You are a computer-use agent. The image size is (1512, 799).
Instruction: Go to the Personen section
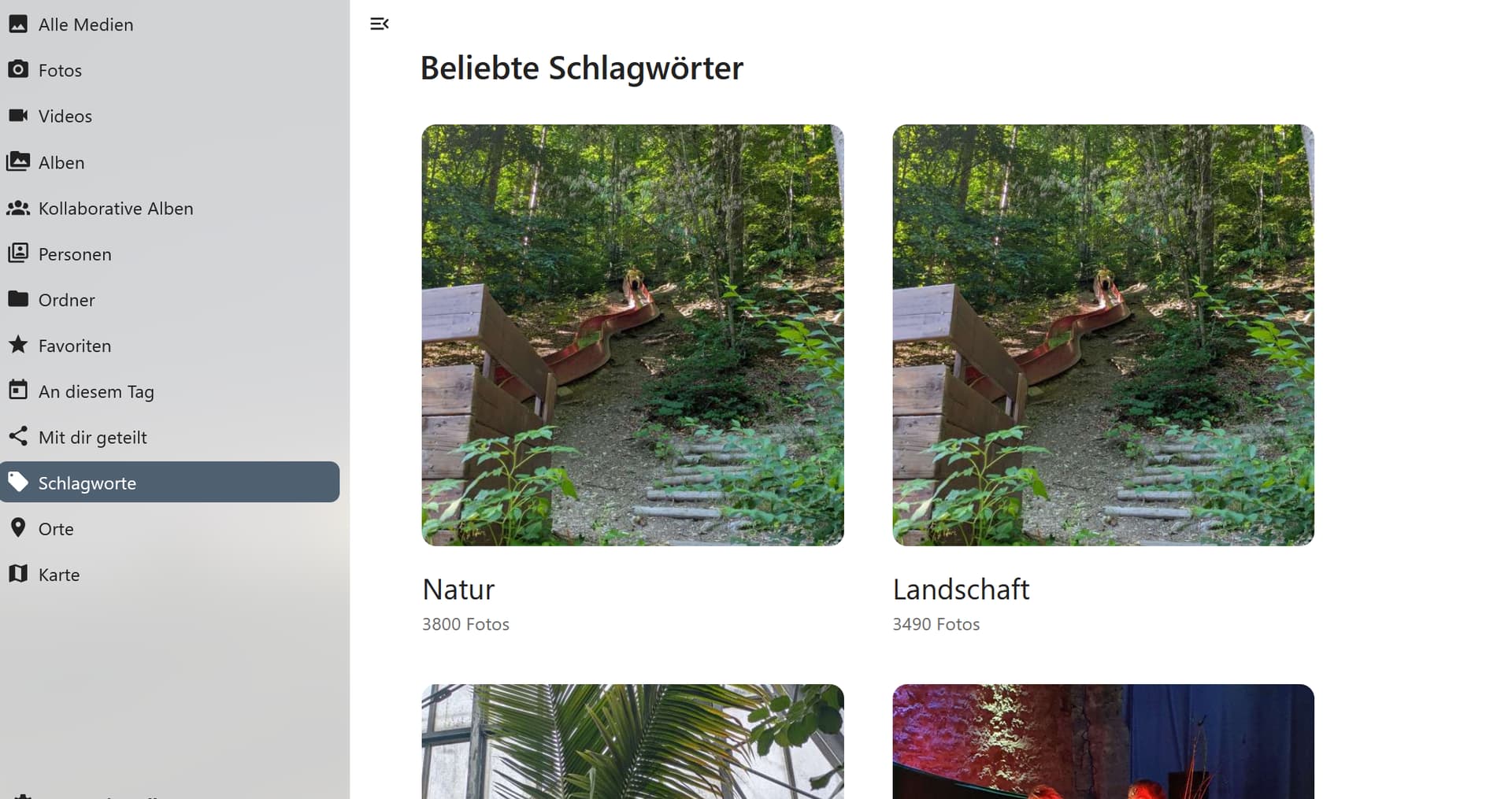[75, 253]
